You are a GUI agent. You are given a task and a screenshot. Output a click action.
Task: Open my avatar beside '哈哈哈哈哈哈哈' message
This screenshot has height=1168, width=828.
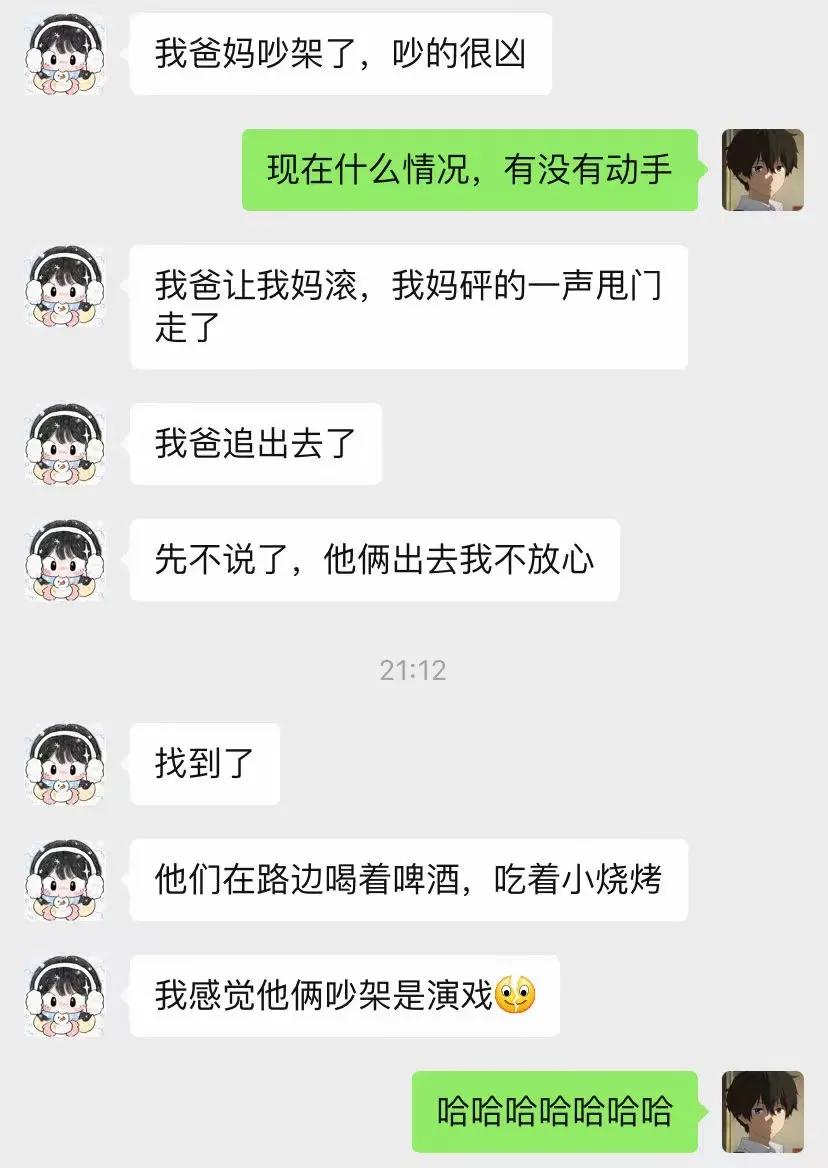click(x=763, y=1111)
